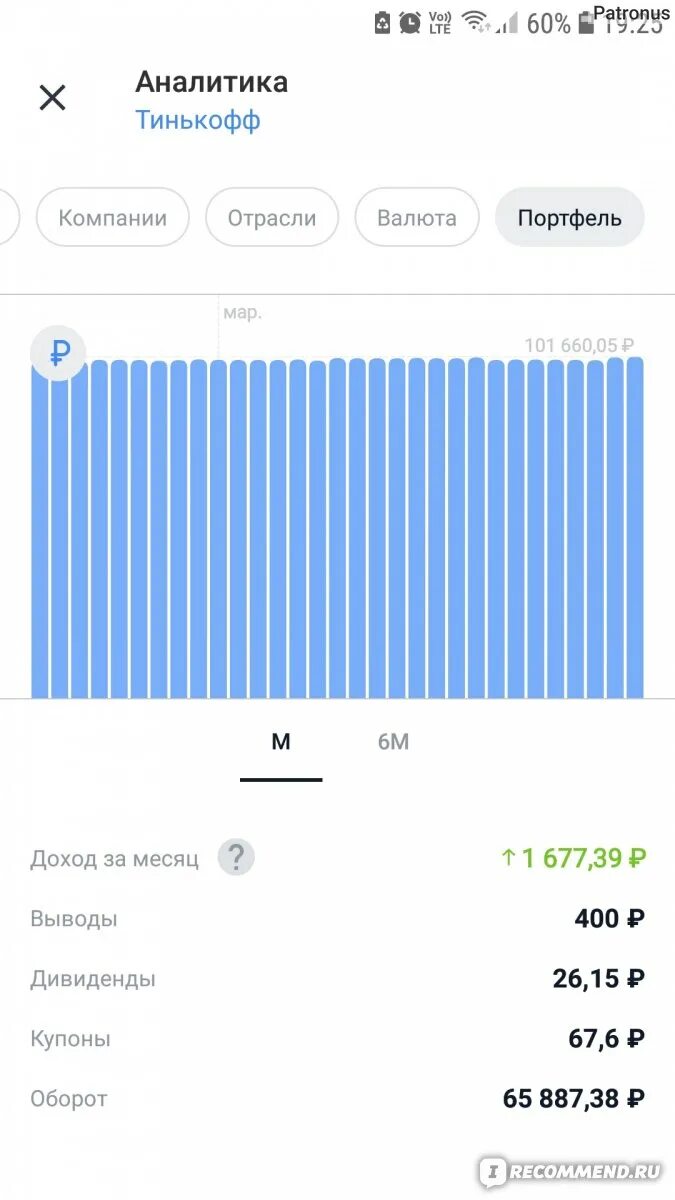Open the Тинькофф account selector link

point(198,120)
